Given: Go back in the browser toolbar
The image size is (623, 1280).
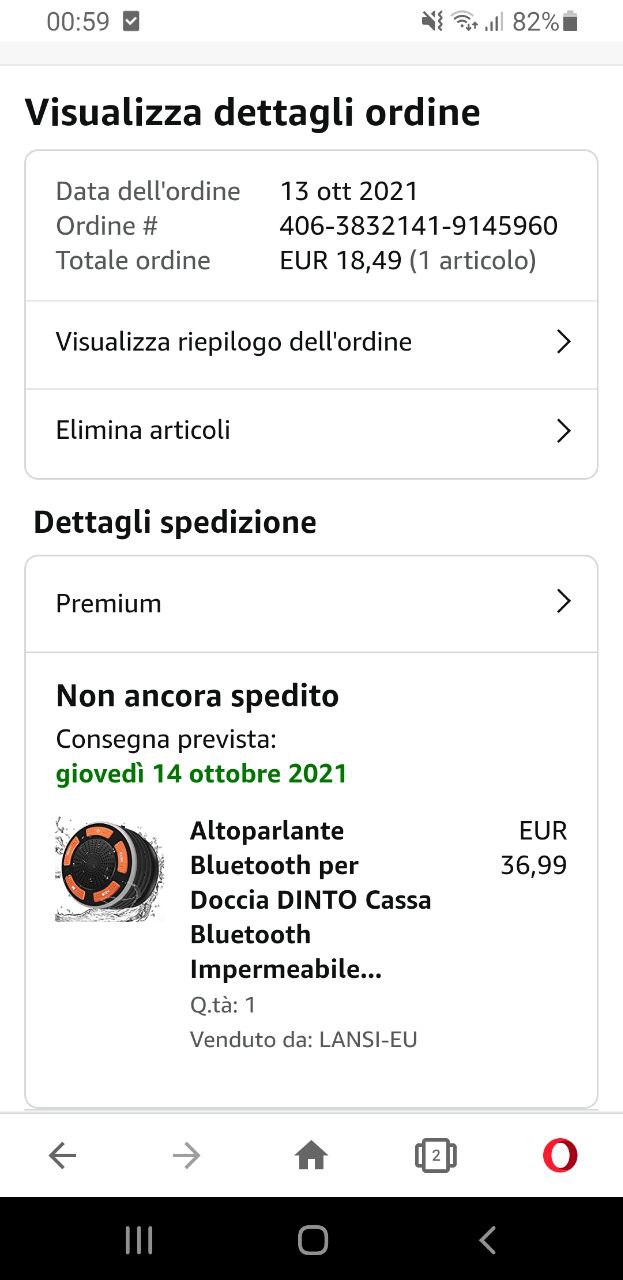Looking at the screenshot, I should coord(62,1156).
